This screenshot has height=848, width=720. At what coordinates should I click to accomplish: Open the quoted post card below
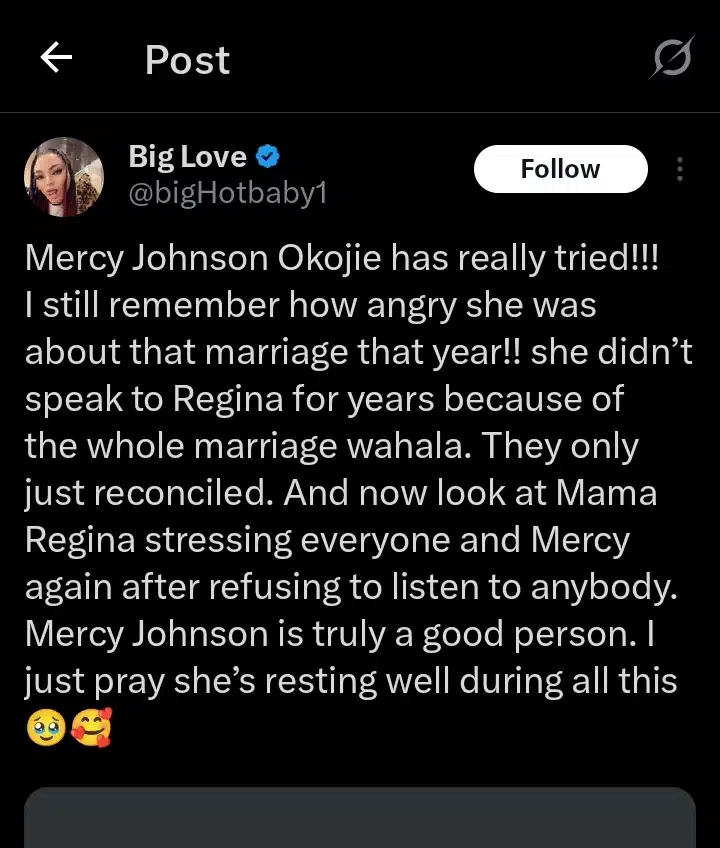(360, 818)
